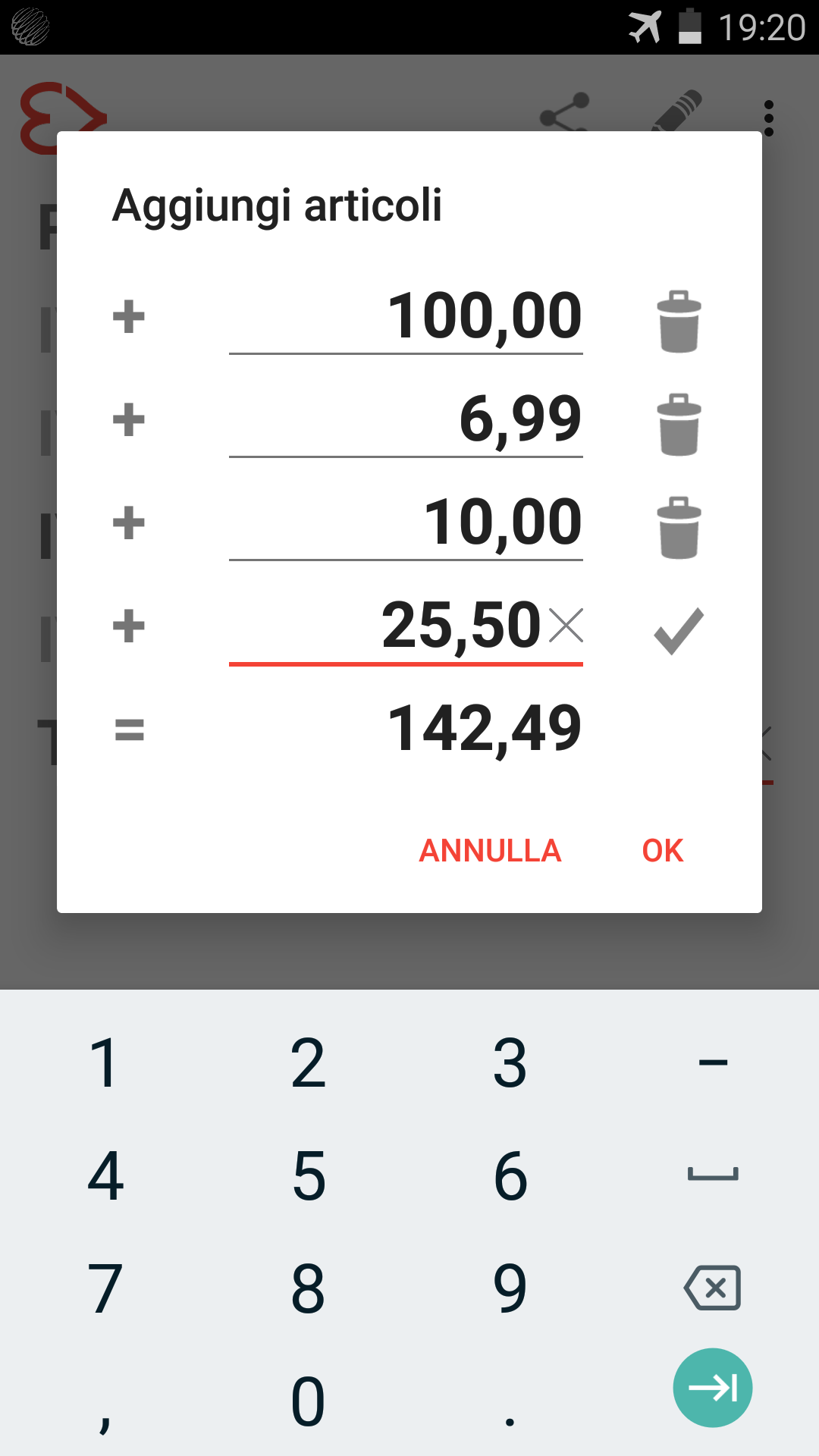Remove the 10,00 entry

pos(679,527)
